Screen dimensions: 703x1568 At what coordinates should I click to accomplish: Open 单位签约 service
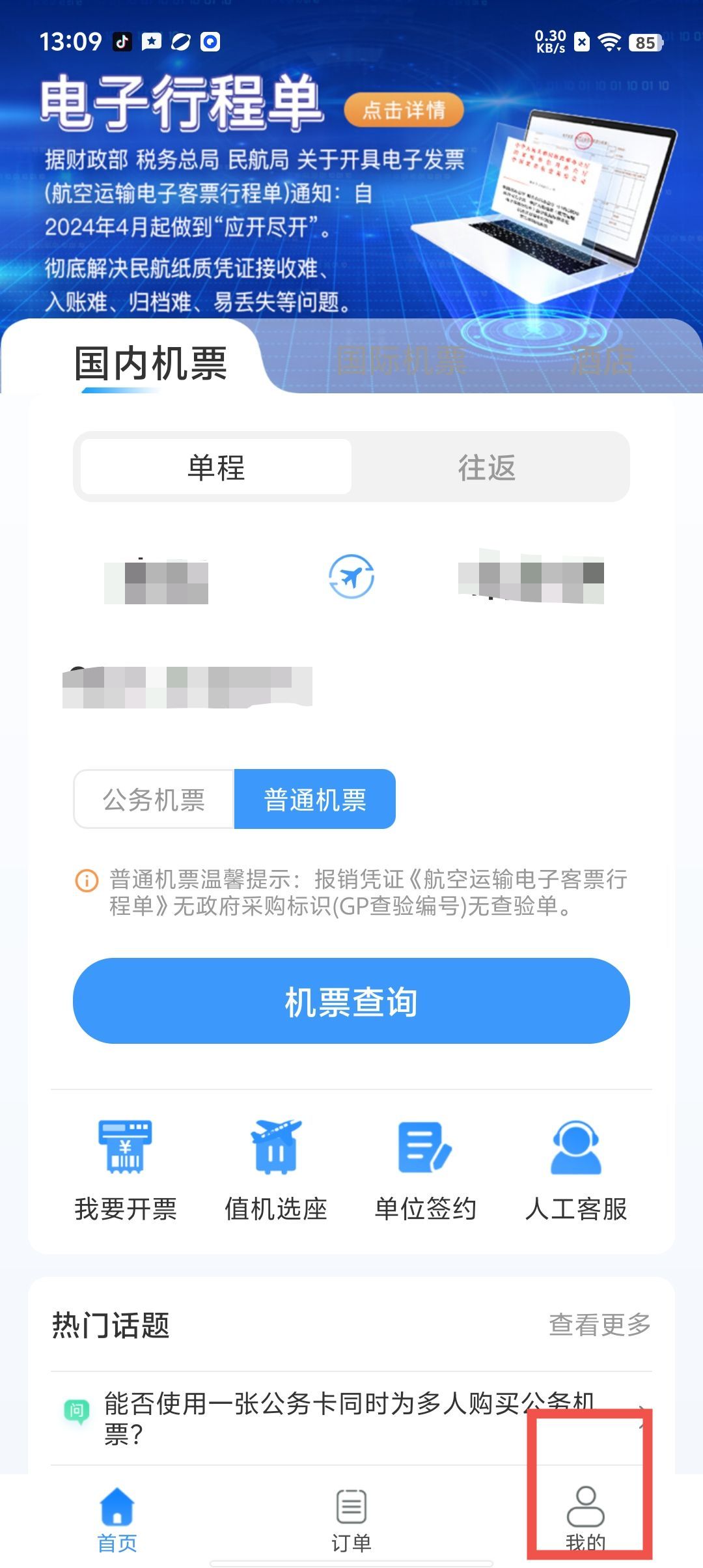coord(426,1170)
